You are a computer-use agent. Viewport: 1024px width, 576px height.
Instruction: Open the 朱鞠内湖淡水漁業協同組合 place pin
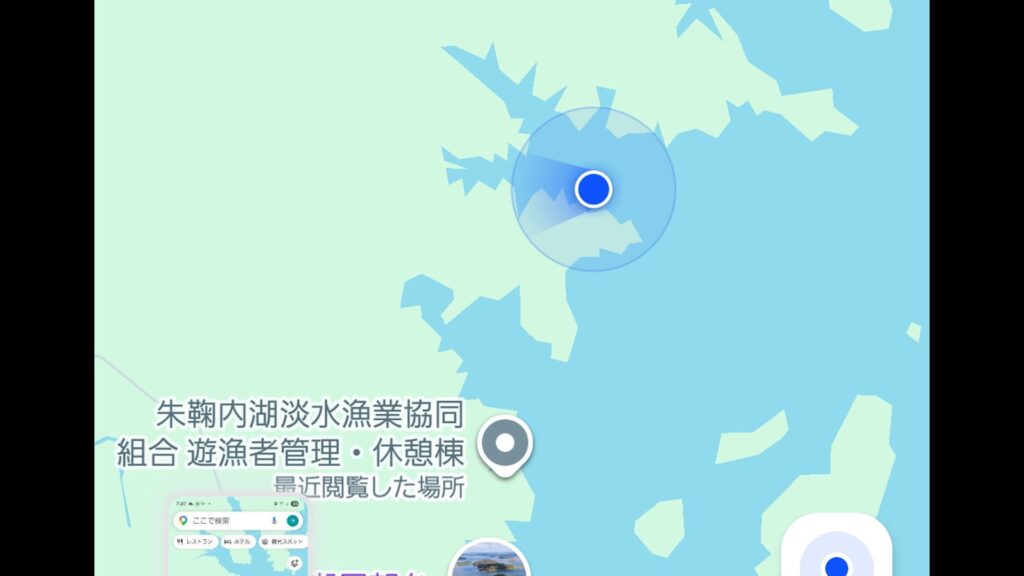point(506,443)
